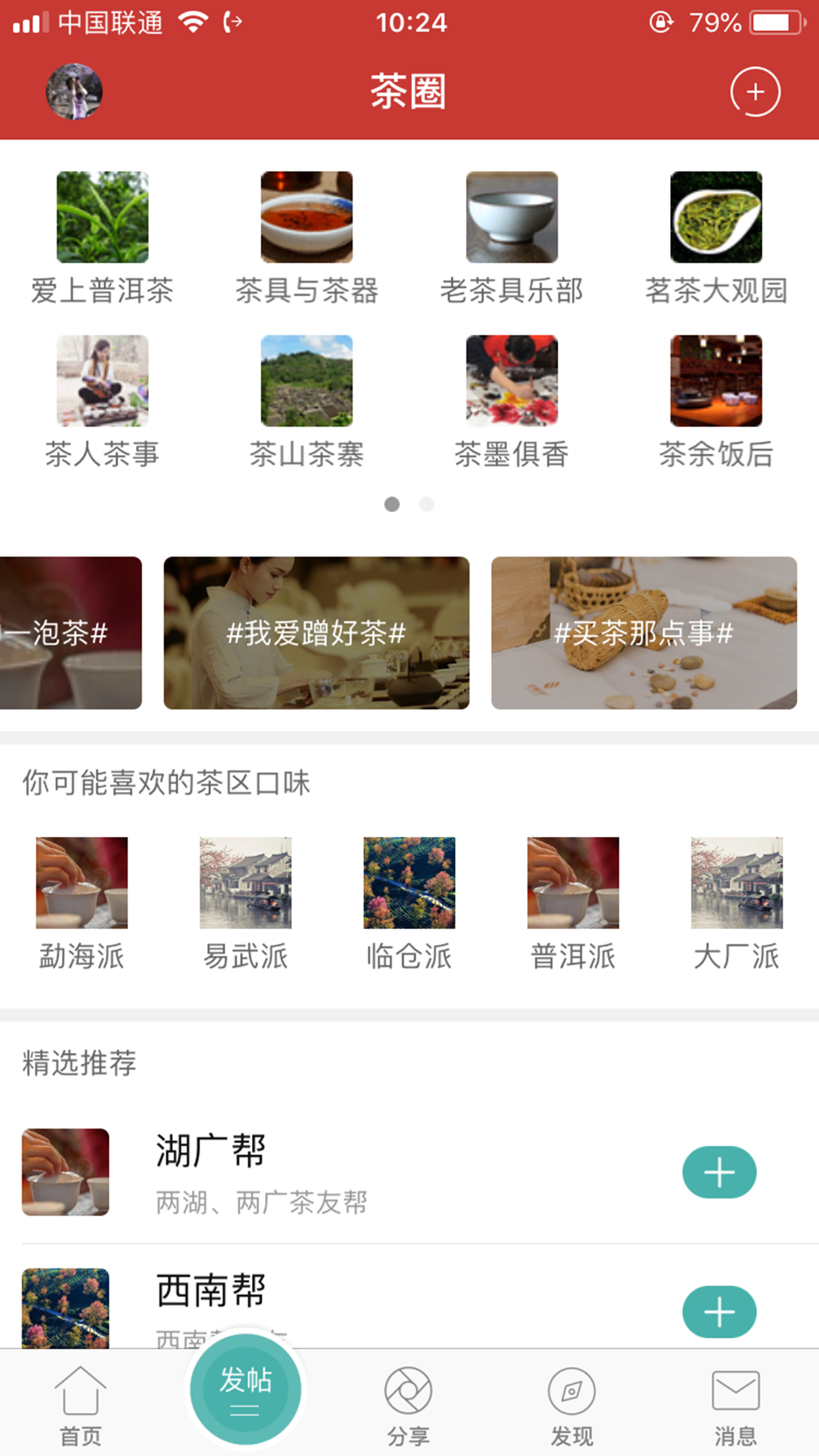This screenshot has width=819, height=1456.
Task: Join the 西南帮 group with plus button
Action: coord(719,1312)
